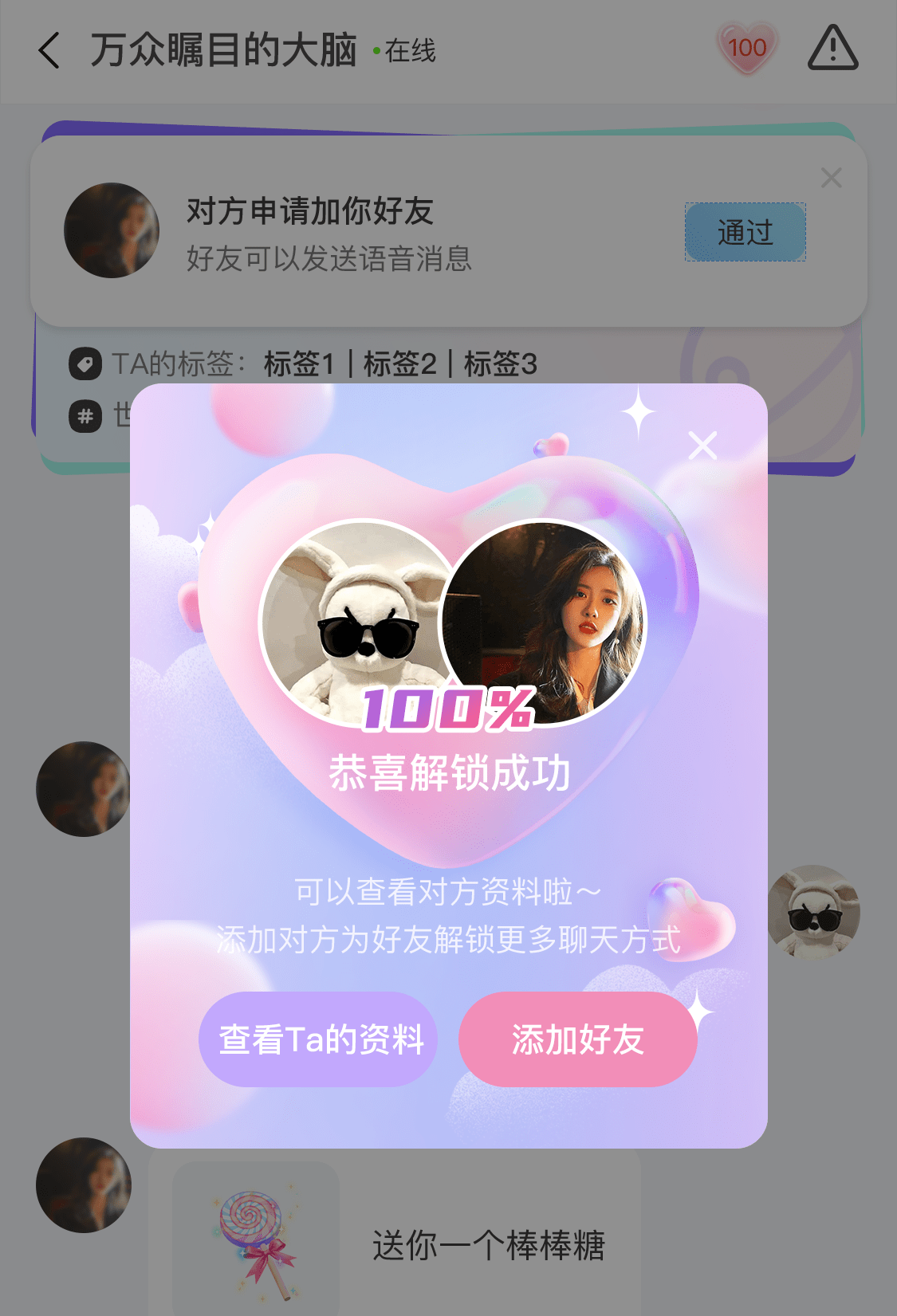This screenshot has height=1316, width=897.
Task: Close the unlock success popup
Action: click(x=702, y=446)
